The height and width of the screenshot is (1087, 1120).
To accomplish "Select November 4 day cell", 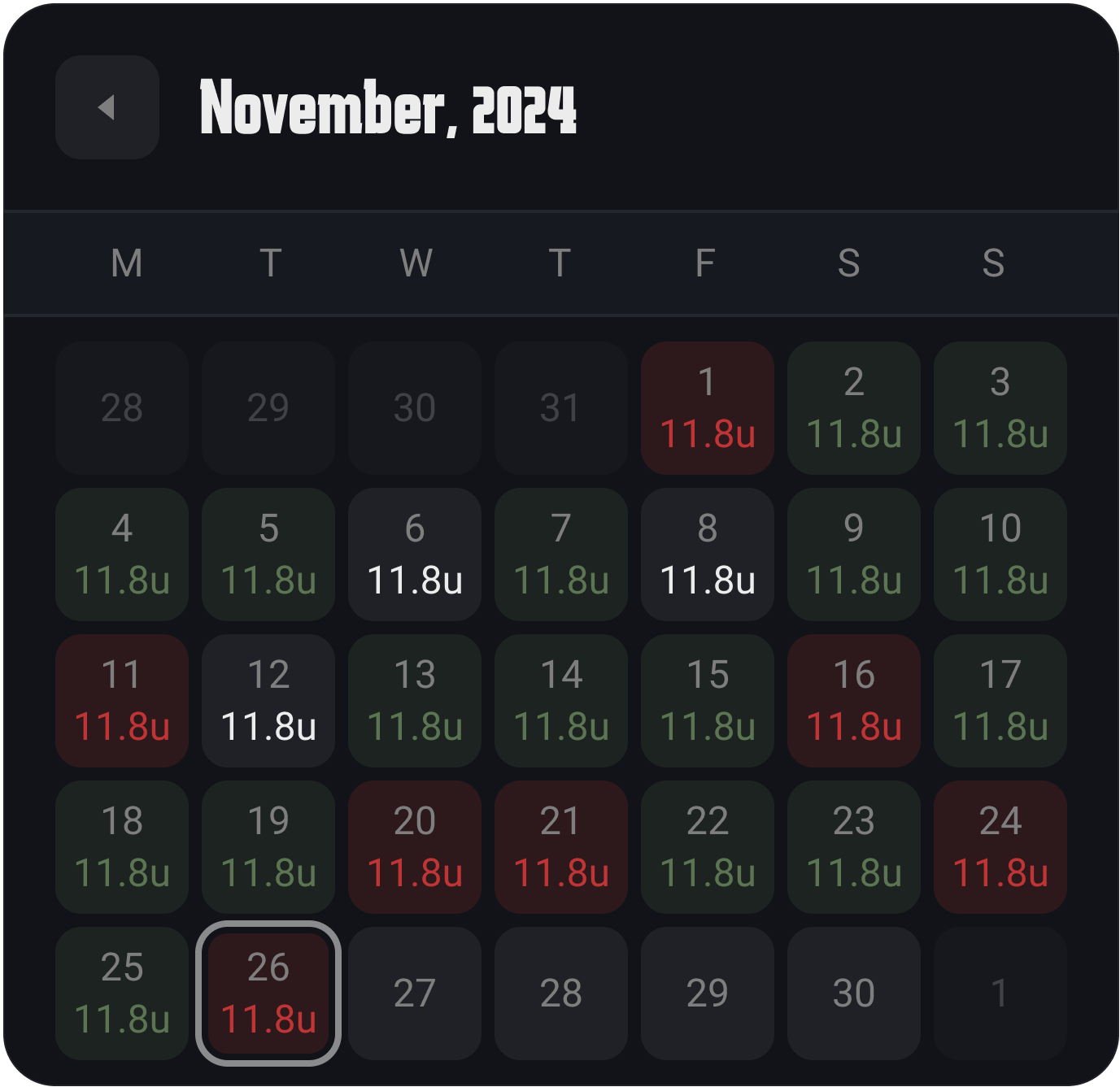I will tap(122, 554).
